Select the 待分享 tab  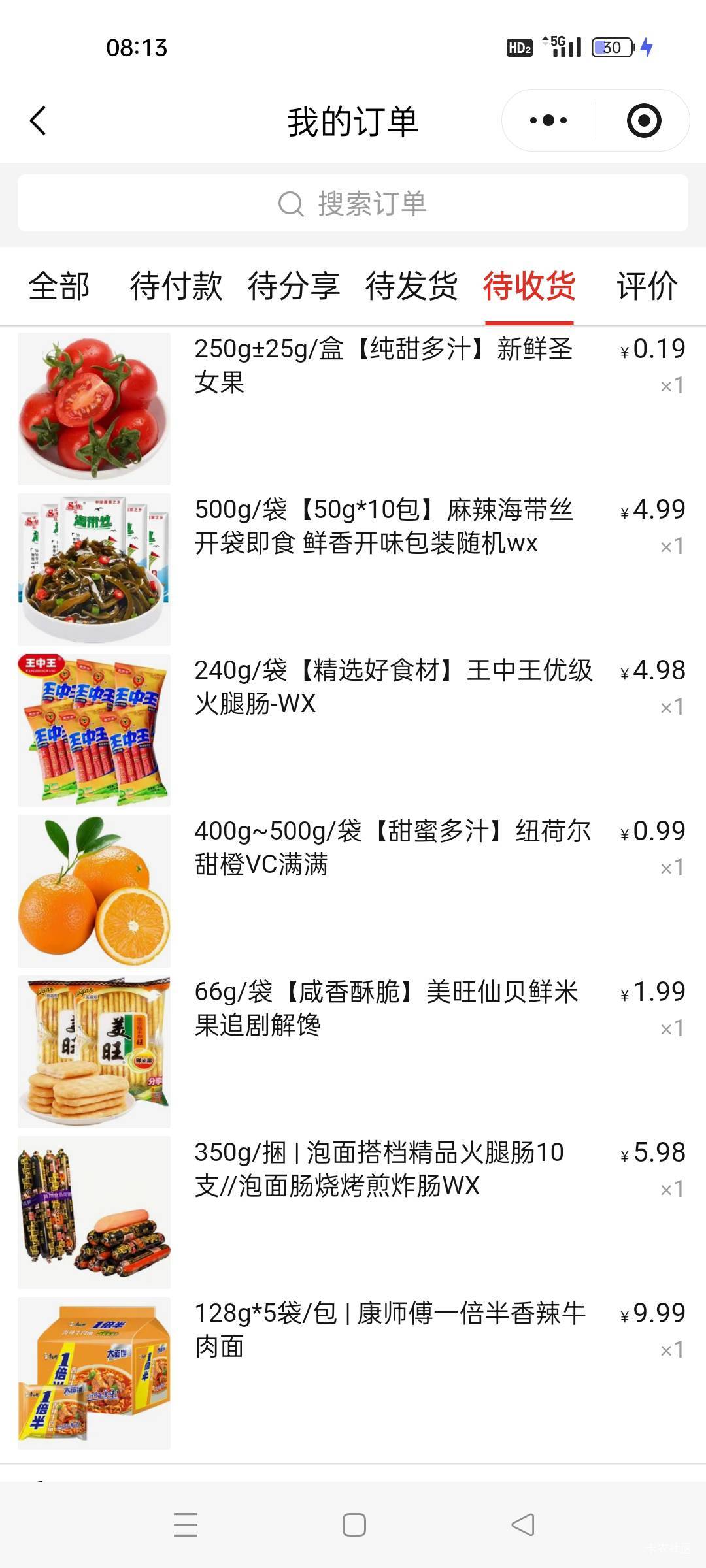tap(294, 286)
